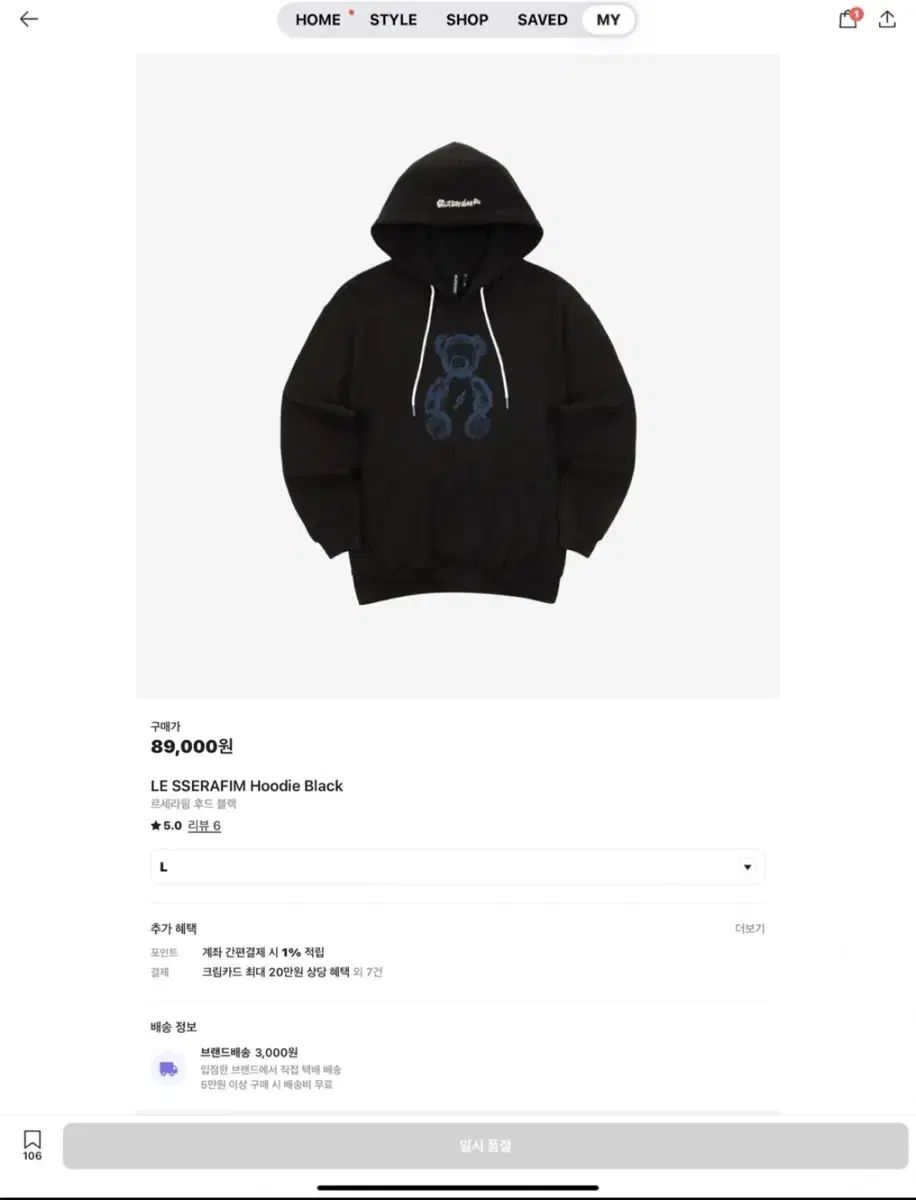Screen dimensions: 916x1200
Task: Open the SHOP tab
Action: [x=467, y=20]
